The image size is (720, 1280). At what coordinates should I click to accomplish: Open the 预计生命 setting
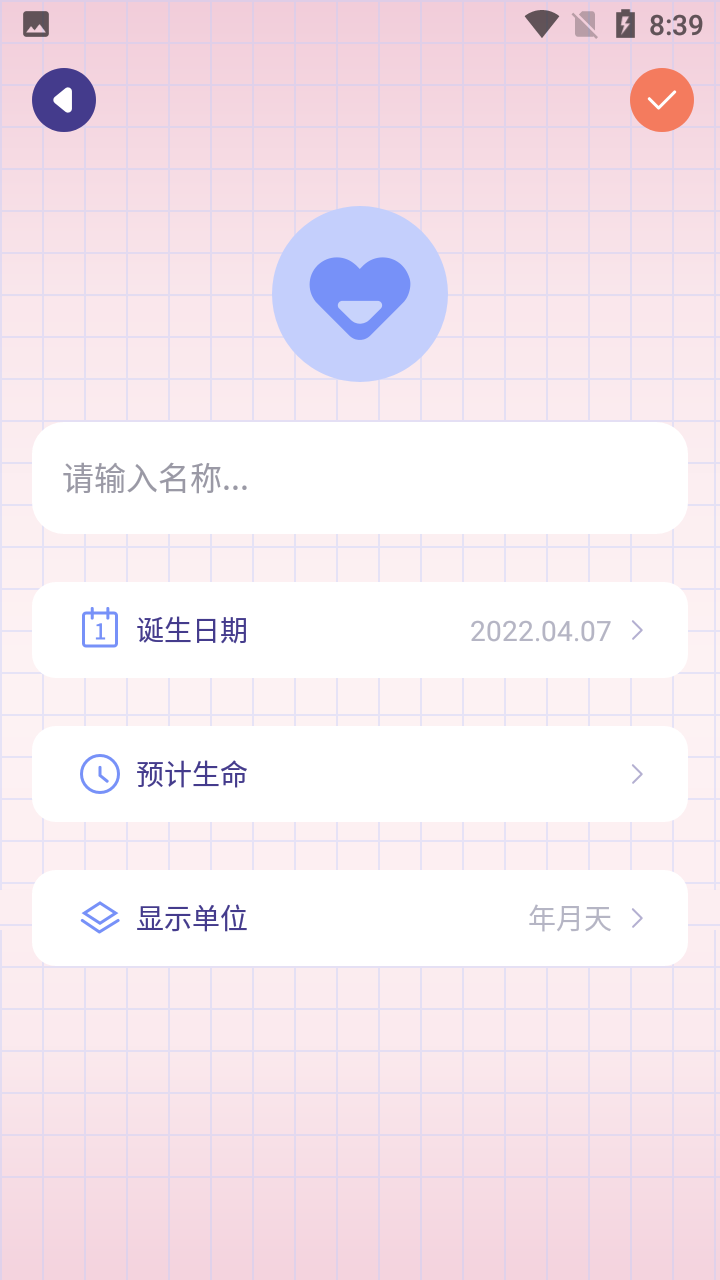360,774
